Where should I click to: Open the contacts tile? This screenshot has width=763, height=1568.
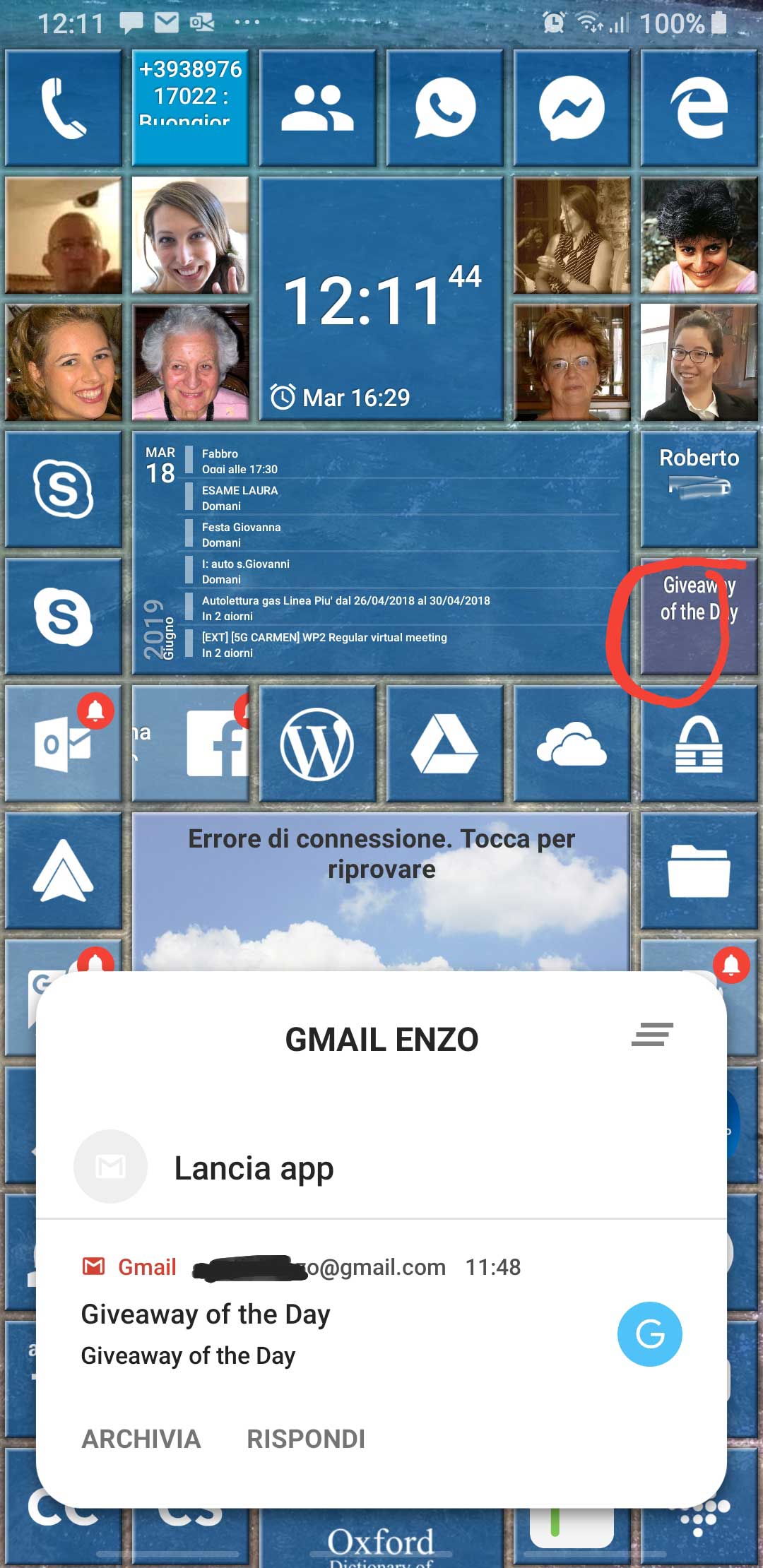(x=317, y=108)
